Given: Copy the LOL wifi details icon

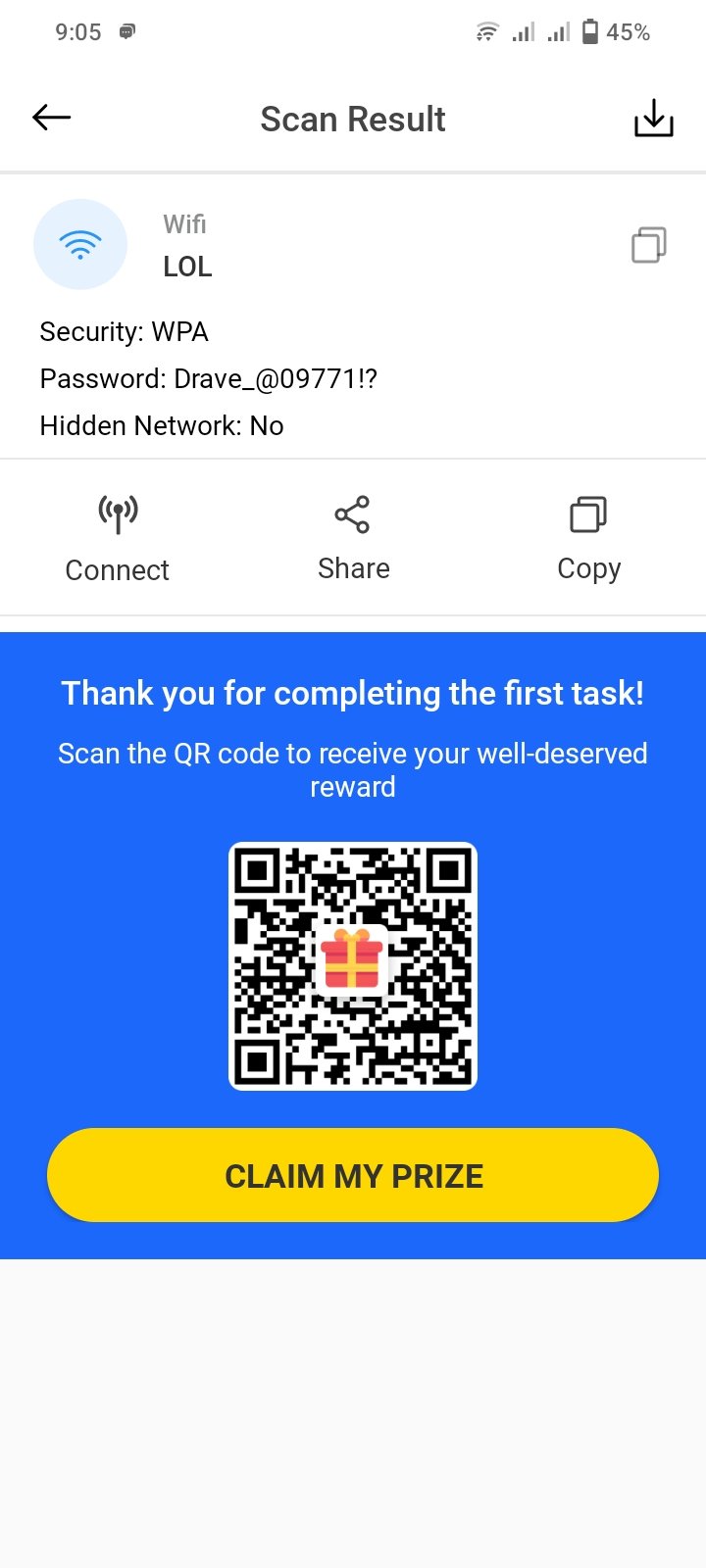Looking at the screenshot, I should pyautogui.click(x=648, y=245).
